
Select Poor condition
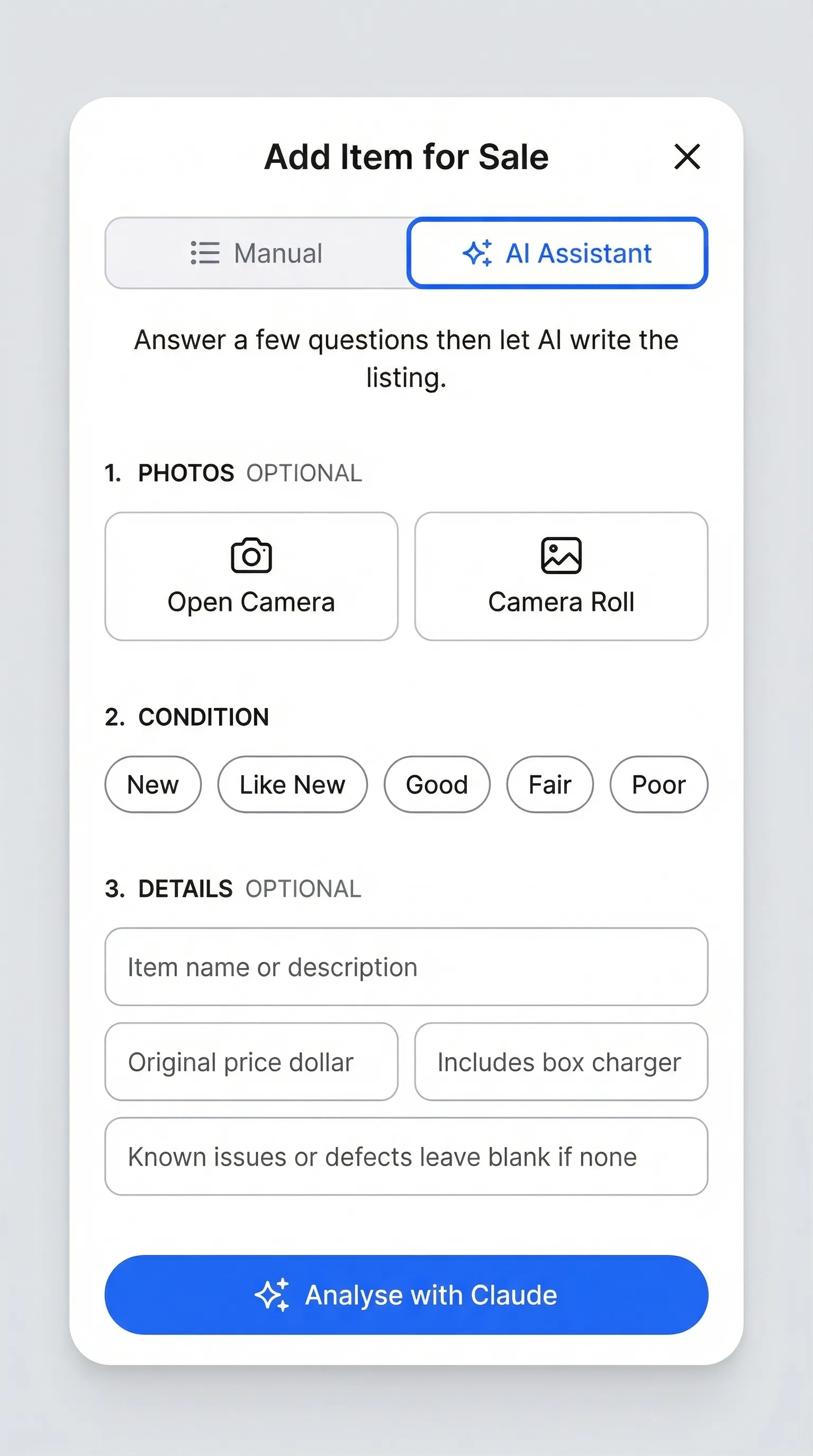point(657,785)
